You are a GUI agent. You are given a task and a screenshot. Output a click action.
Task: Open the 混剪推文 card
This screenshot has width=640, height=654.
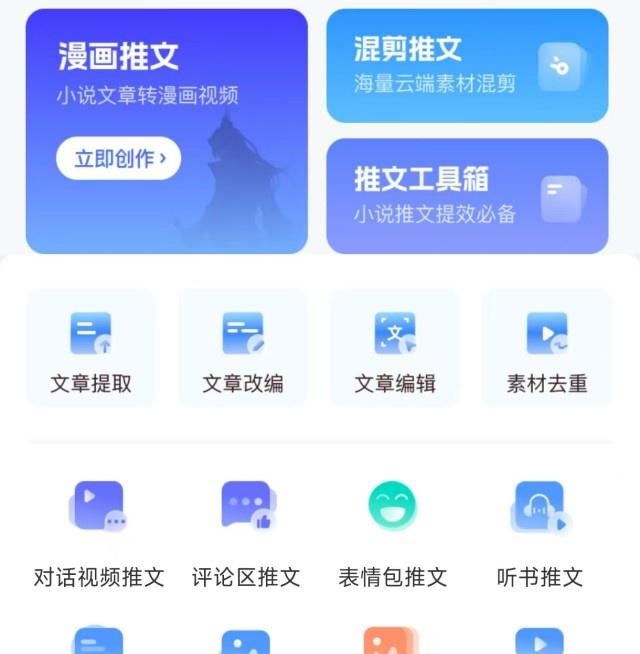467,66
